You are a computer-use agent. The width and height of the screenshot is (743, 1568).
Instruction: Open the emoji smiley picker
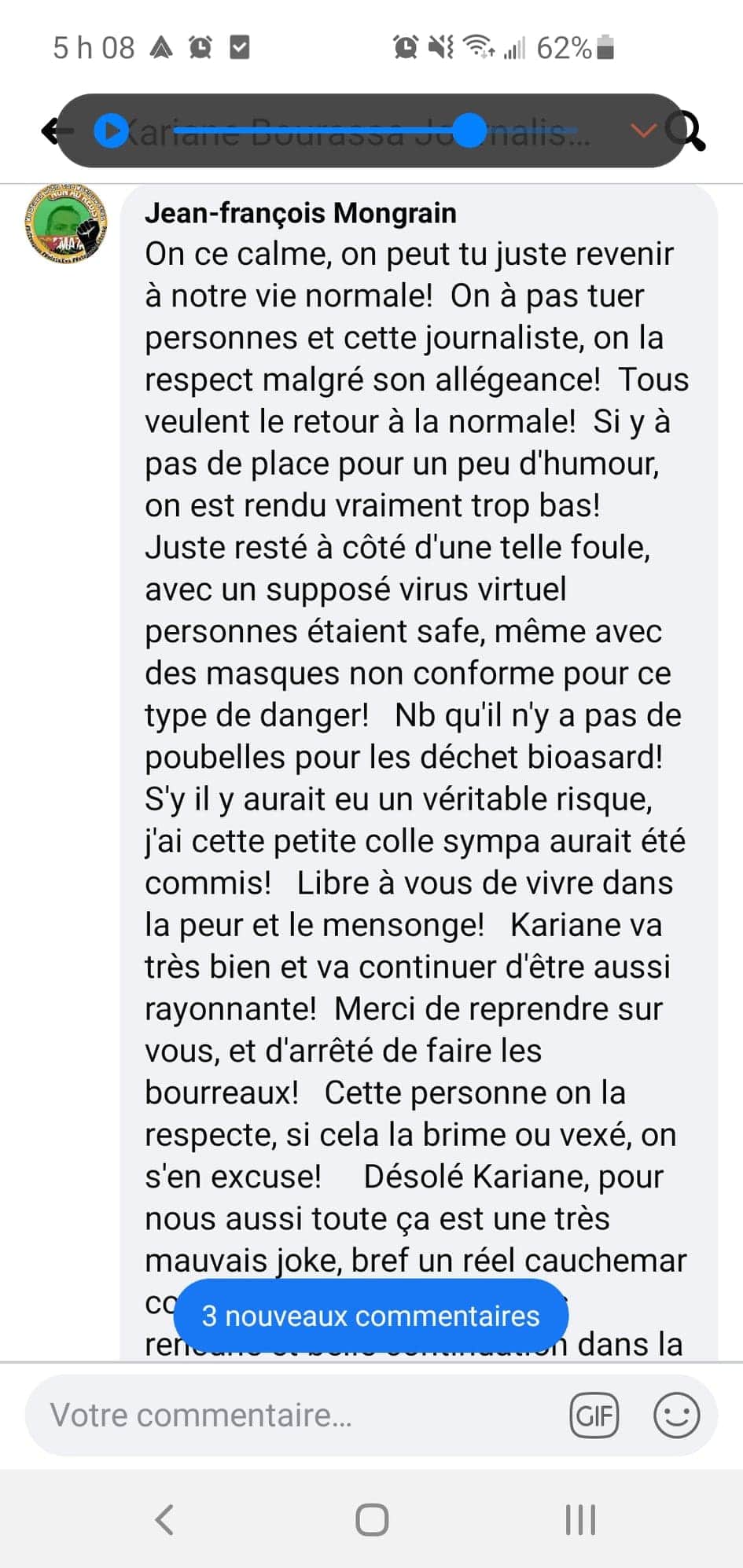click(676, 1416)
